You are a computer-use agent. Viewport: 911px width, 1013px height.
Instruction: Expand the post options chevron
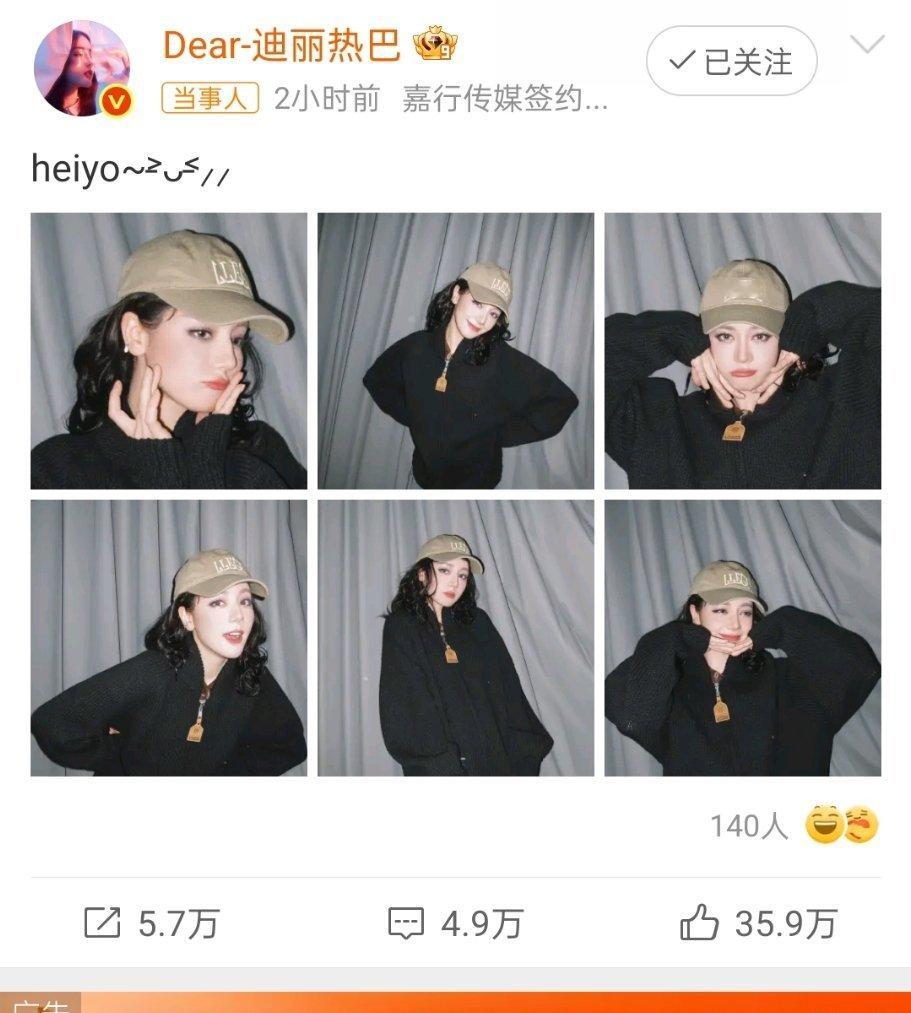pyautogui.click(x=867, y=44)
